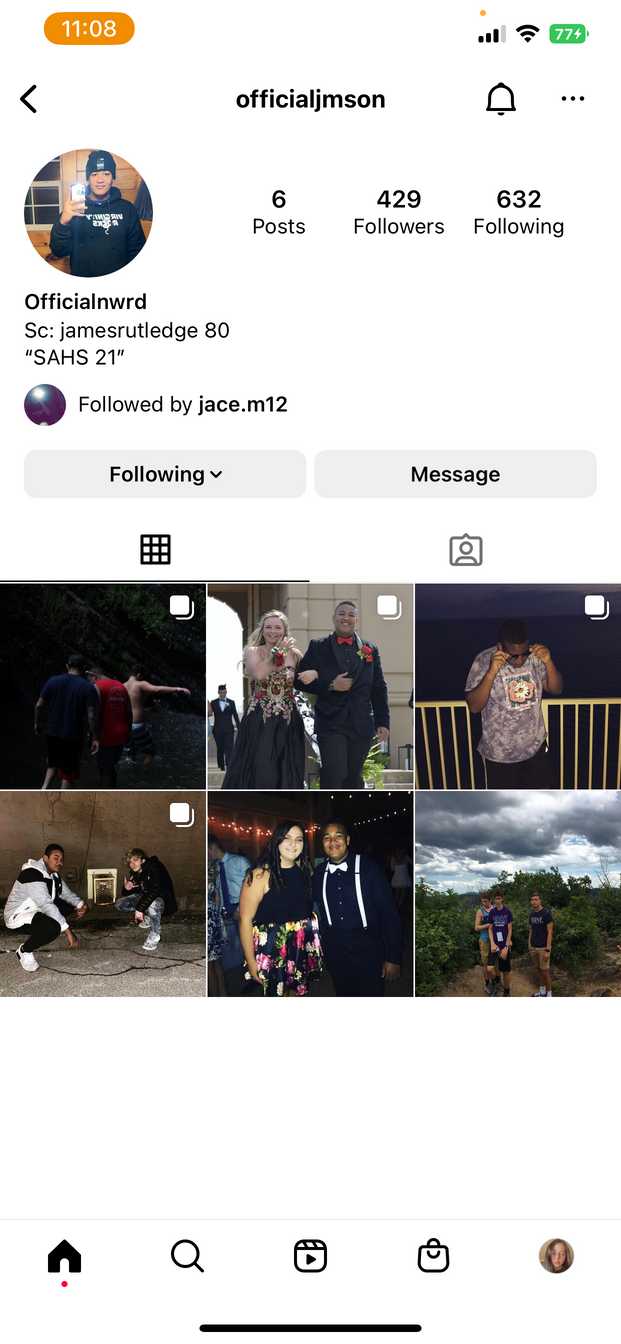Open the notifications bell for this profile
Viewport: 621px width, 1344px height.
[x=501, y=99]
